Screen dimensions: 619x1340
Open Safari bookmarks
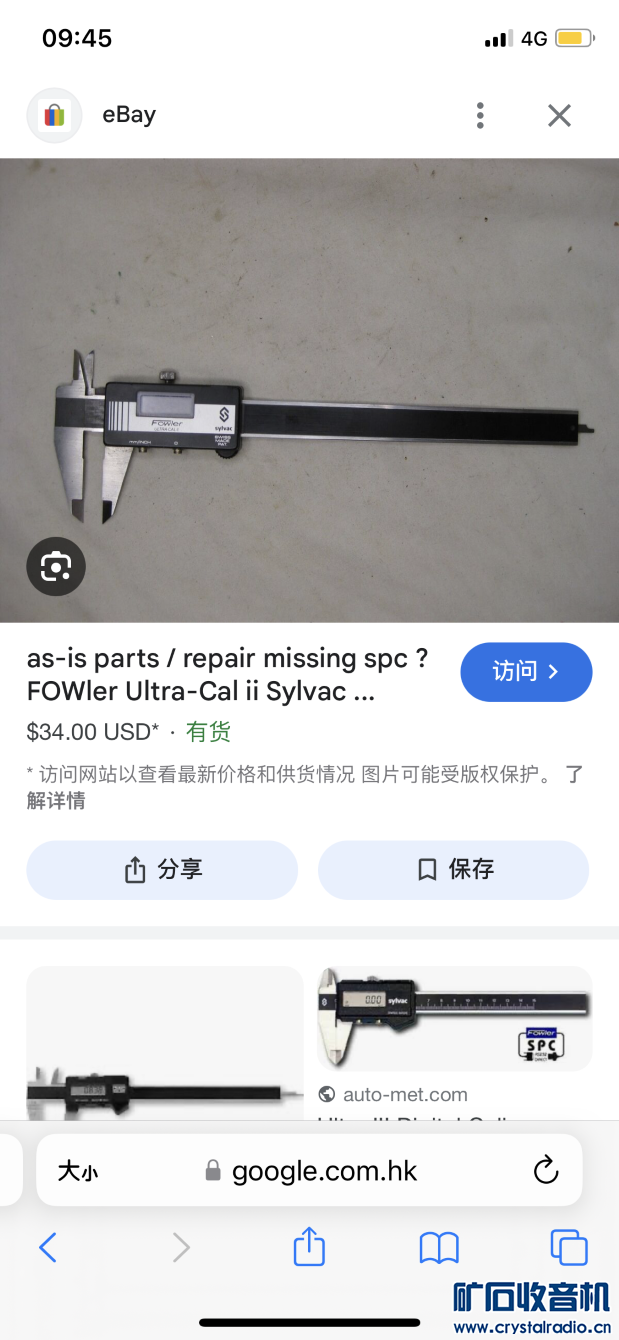439,1247
